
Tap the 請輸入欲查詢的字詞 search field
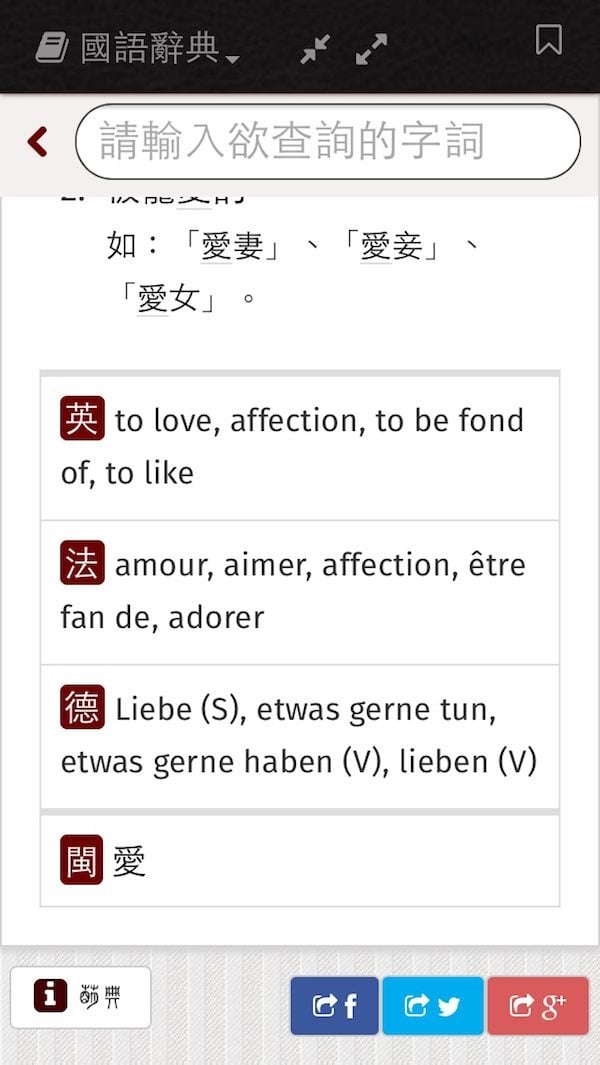pyautogui.click(x=327, y=142)
